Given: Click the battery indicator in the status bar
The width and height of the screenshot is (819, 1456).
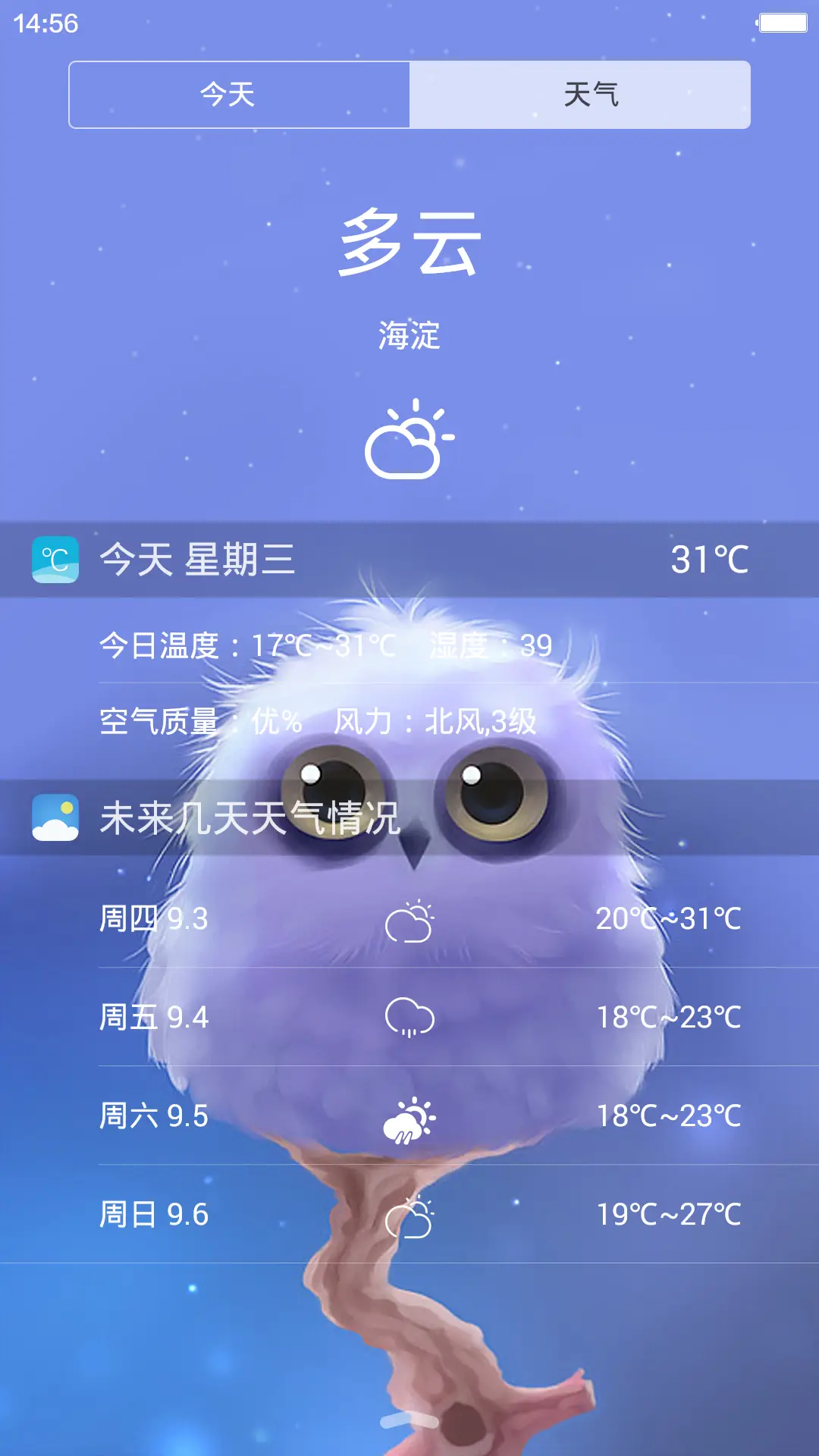Looking at the screenshot, I should [777, 23].
